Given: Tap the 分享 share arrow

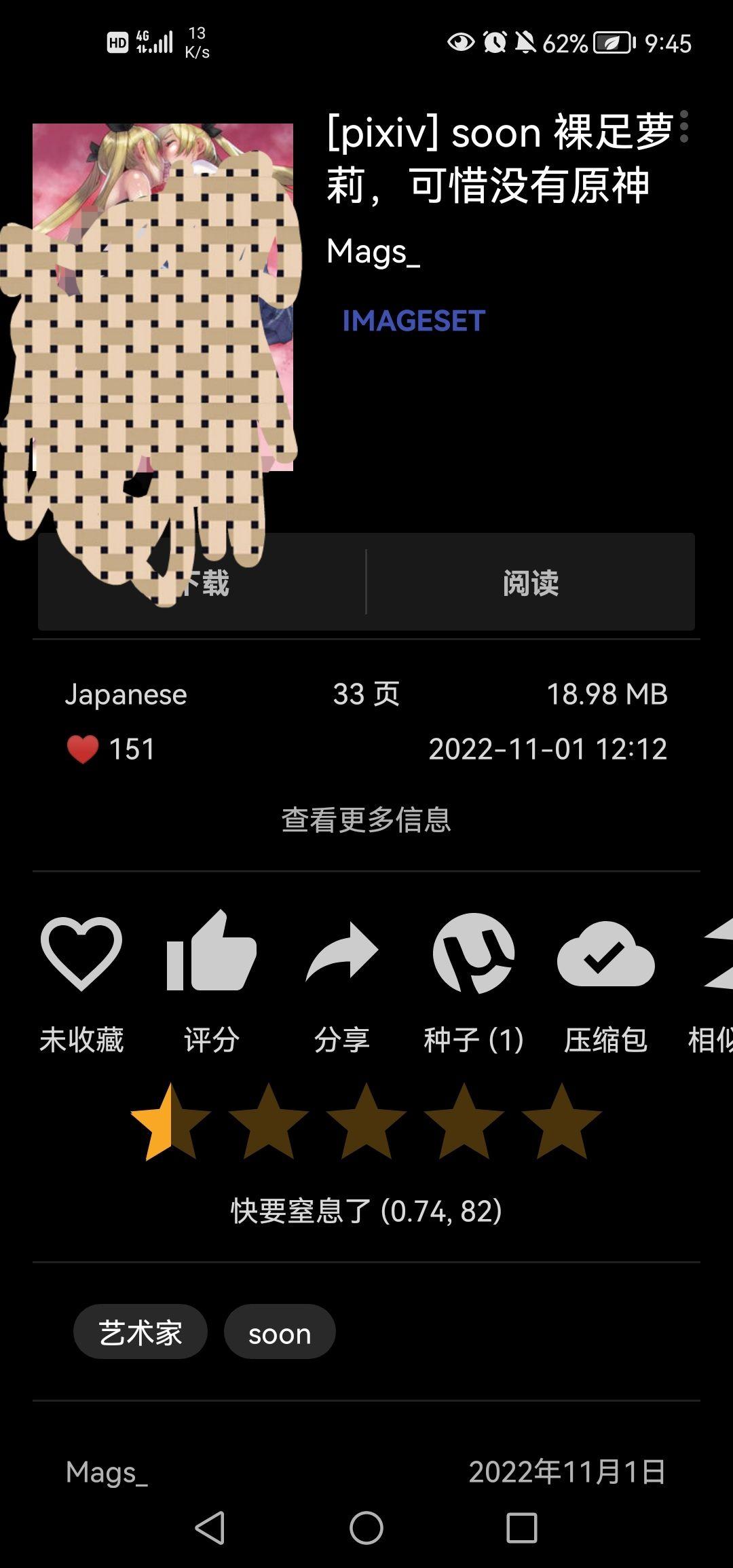Looking at the screenshot, I should click(342, 954).
